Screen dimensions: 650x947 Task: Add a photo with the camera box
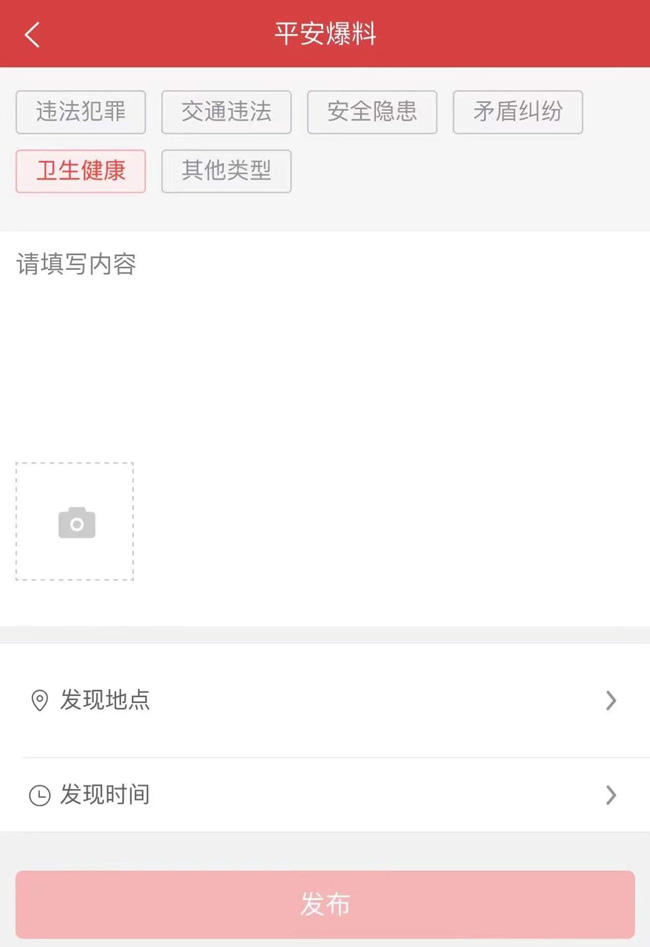pyautogui.click(x=75, y=521)
